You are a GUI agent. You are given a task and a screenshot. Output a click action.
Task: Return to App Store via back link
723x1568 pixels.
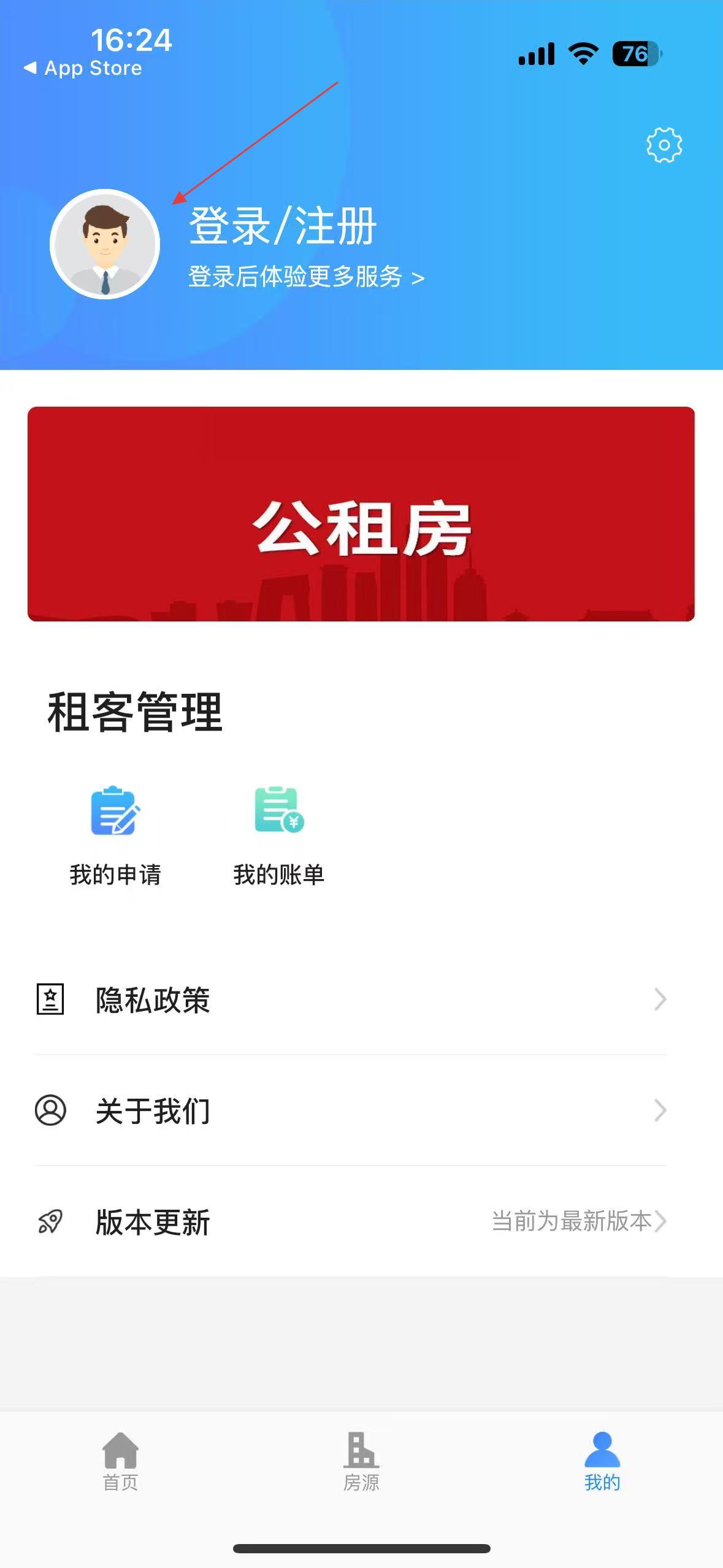click(83, 68)
